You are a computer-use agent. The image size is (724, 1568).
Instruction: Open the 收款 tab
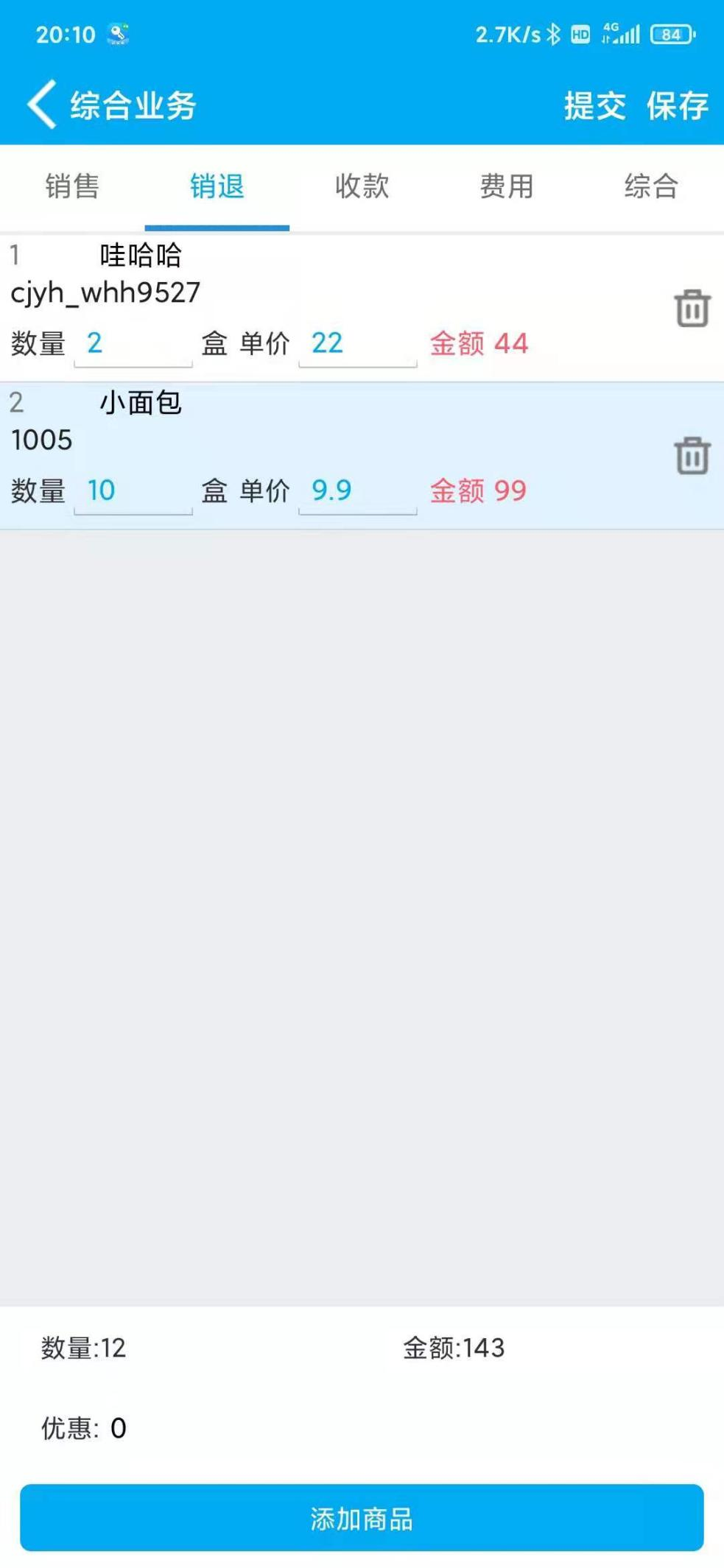362,186
